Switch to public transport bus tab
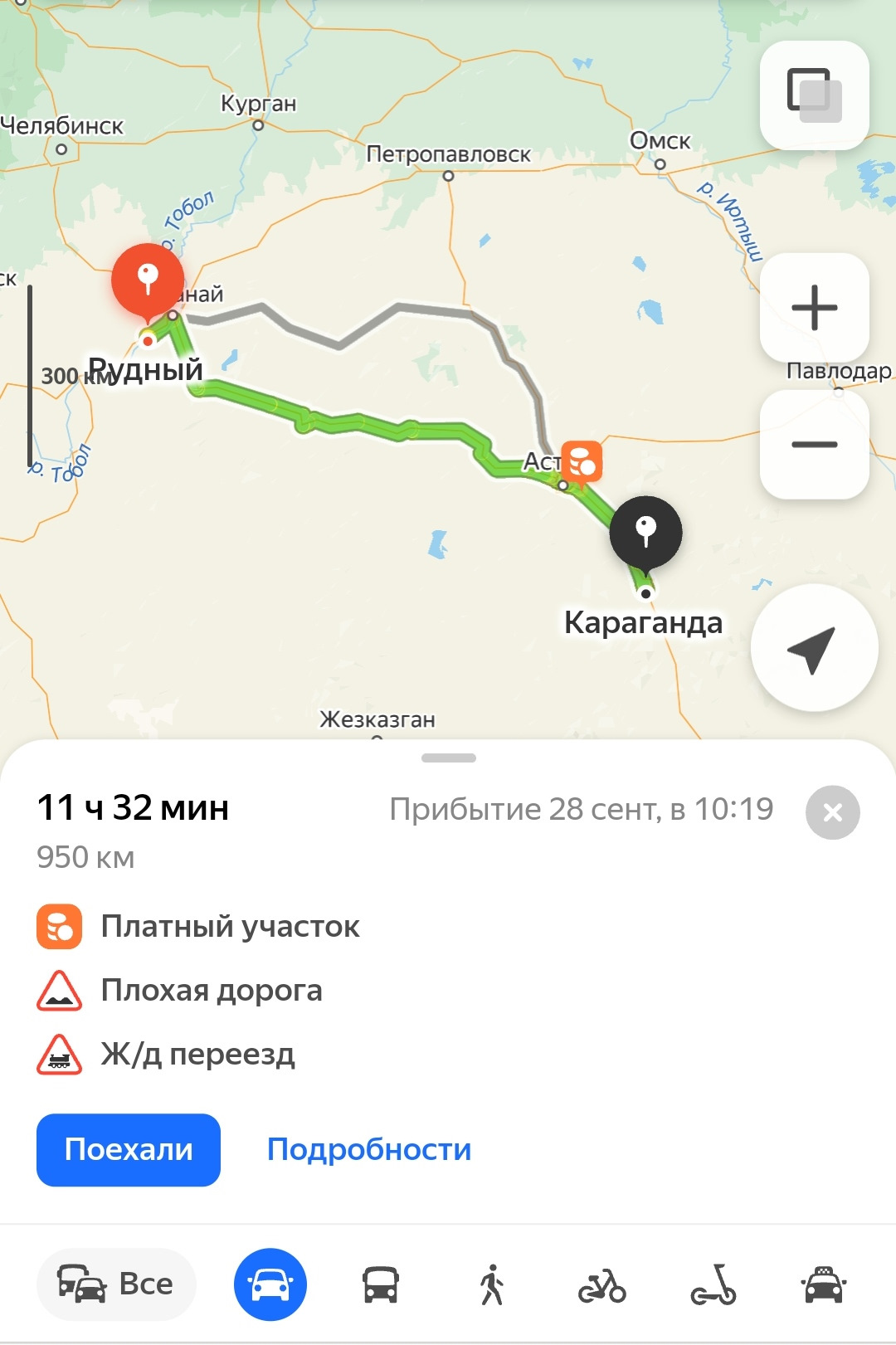 [381, 1284]
